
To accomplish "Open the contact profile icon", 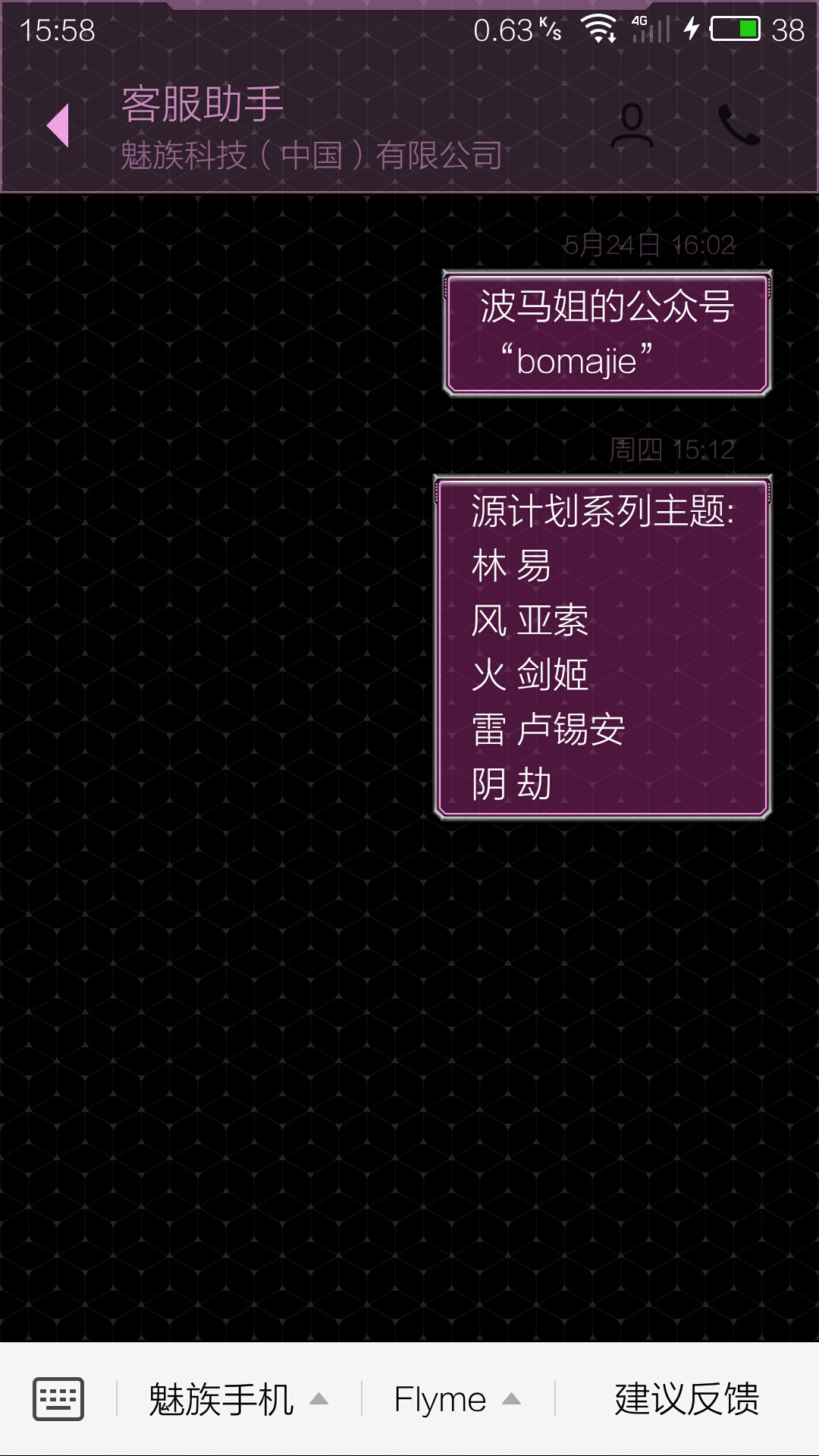I will 632,126.
